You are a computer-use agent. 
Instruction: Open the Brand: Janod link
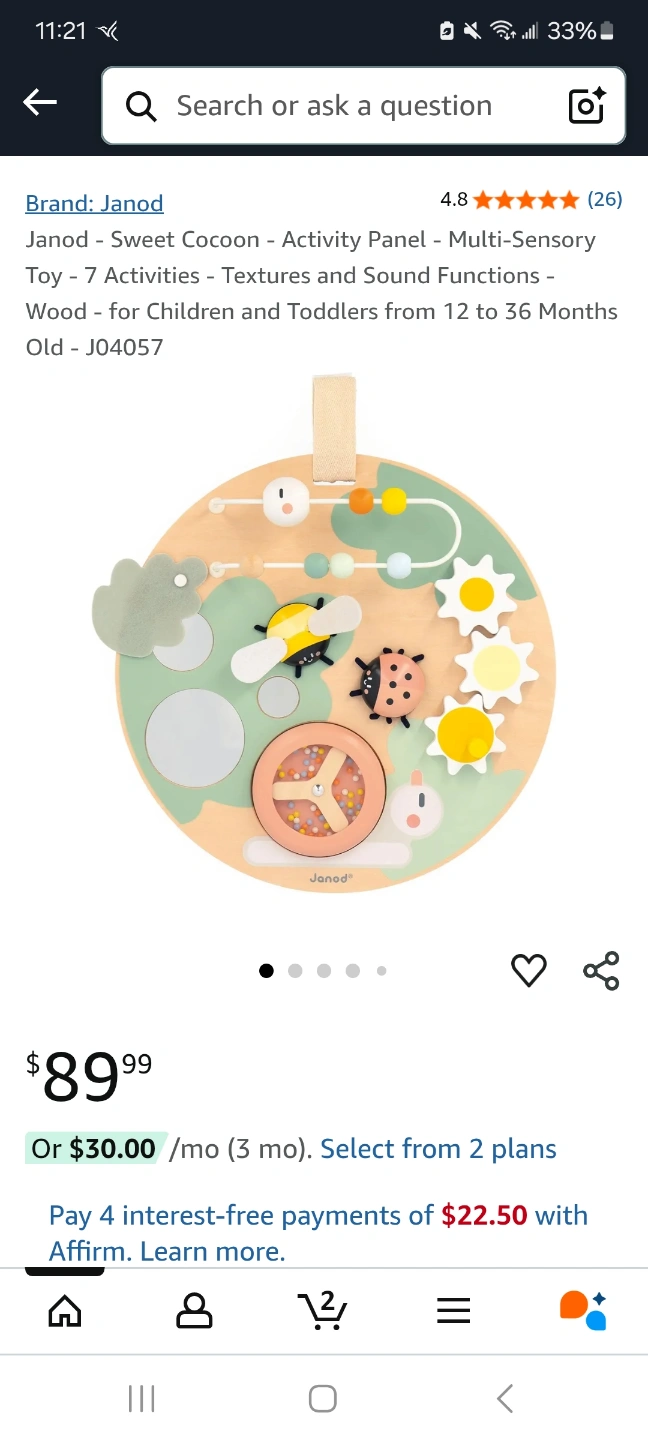tap(94, 203)
